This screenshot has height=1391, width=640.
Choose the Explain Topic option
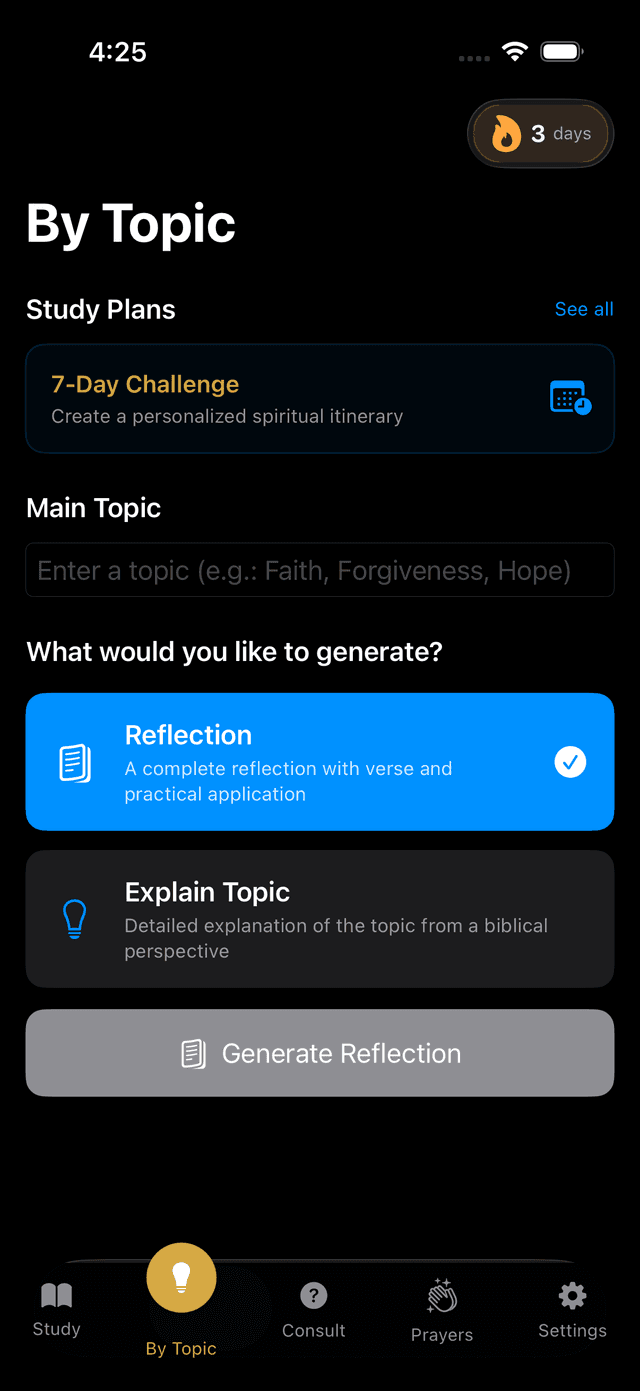point(320,919)
